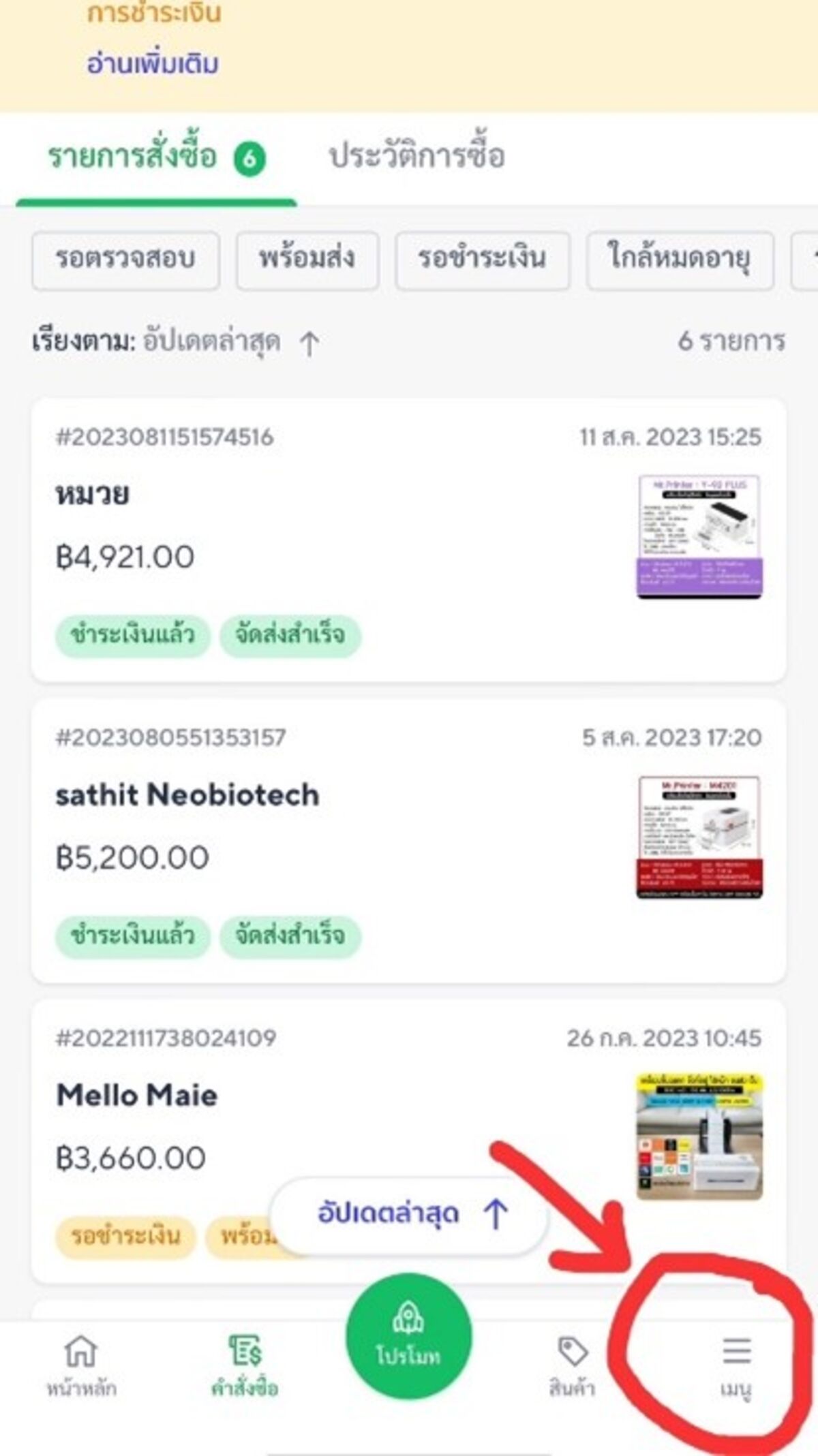818x1456 pixels.
Task: Open the order from หมวย
Action: tap(341, 538)
